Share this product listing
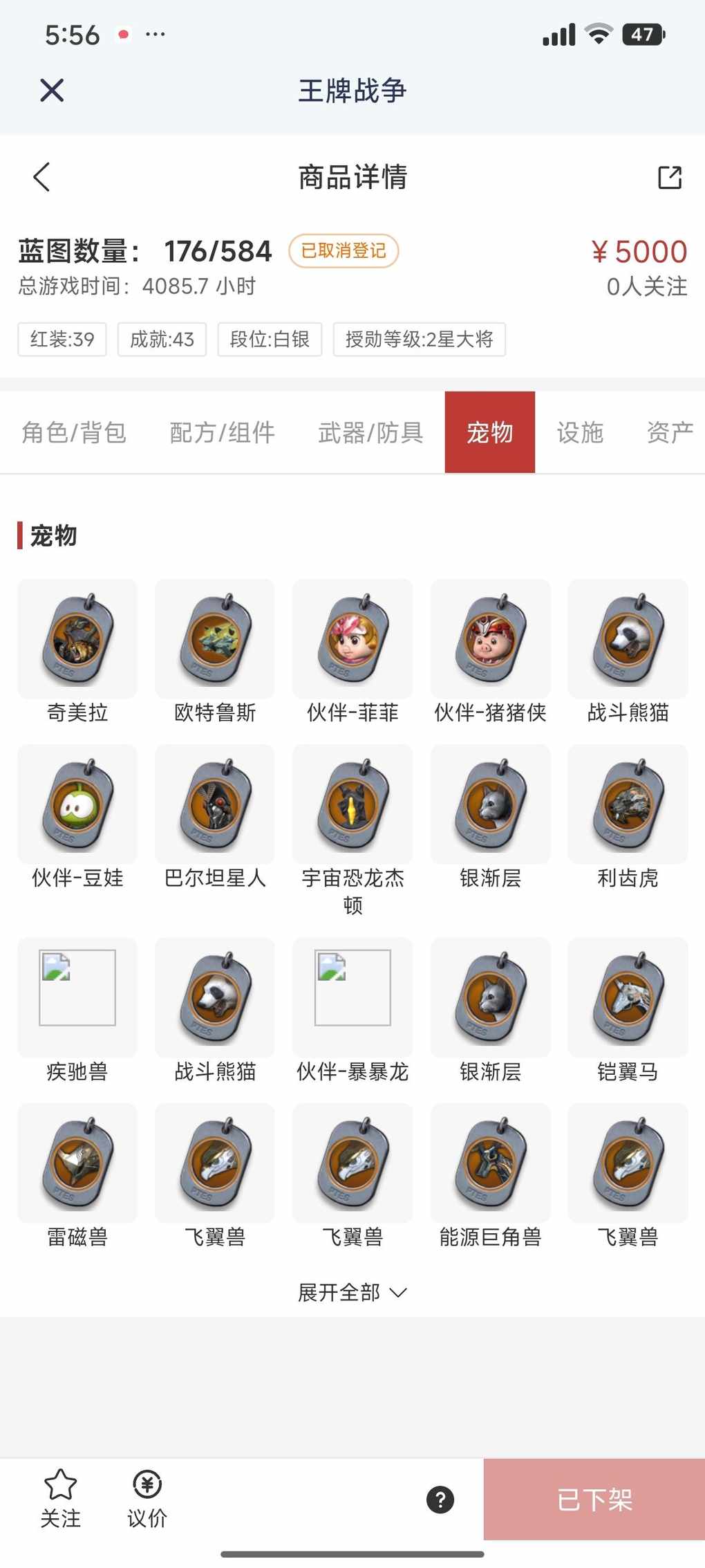The height and width of the screenshot is (1568, 705). 669,177
